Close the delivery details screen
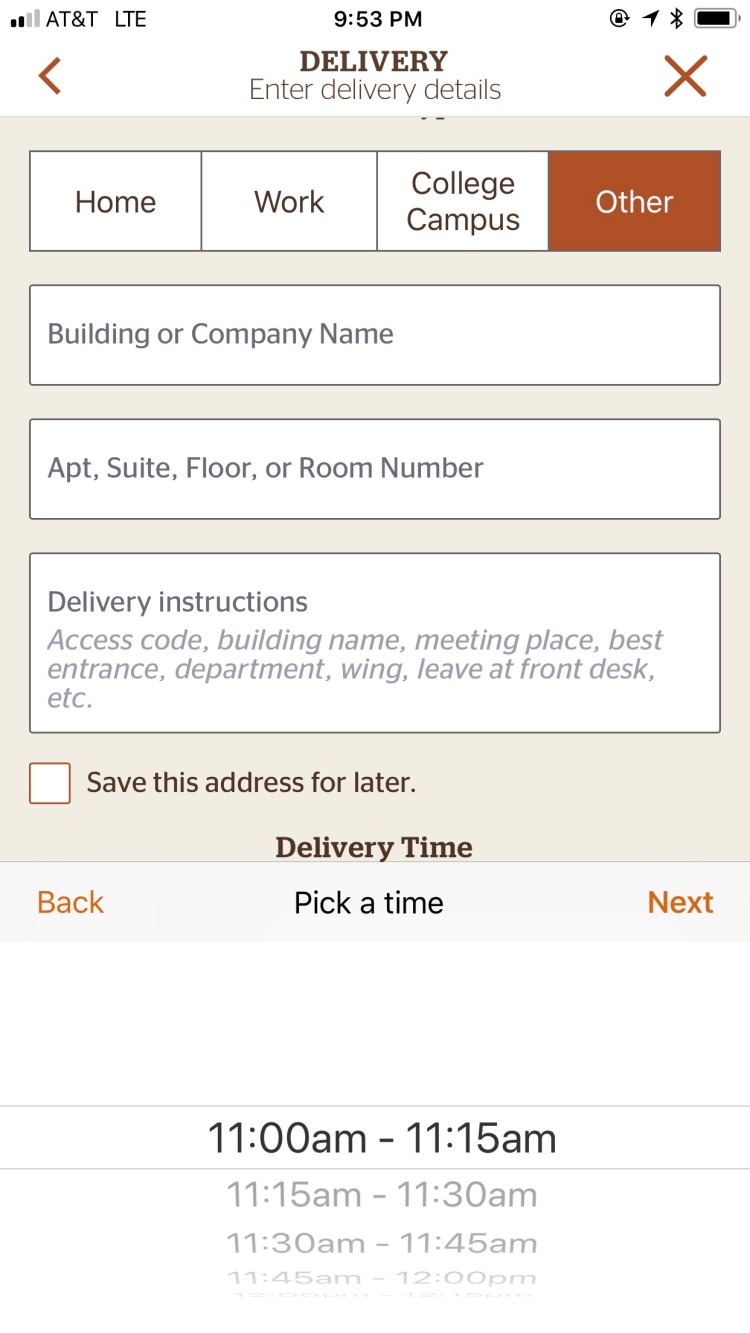 pyautogui.click(x=685, y=76)
